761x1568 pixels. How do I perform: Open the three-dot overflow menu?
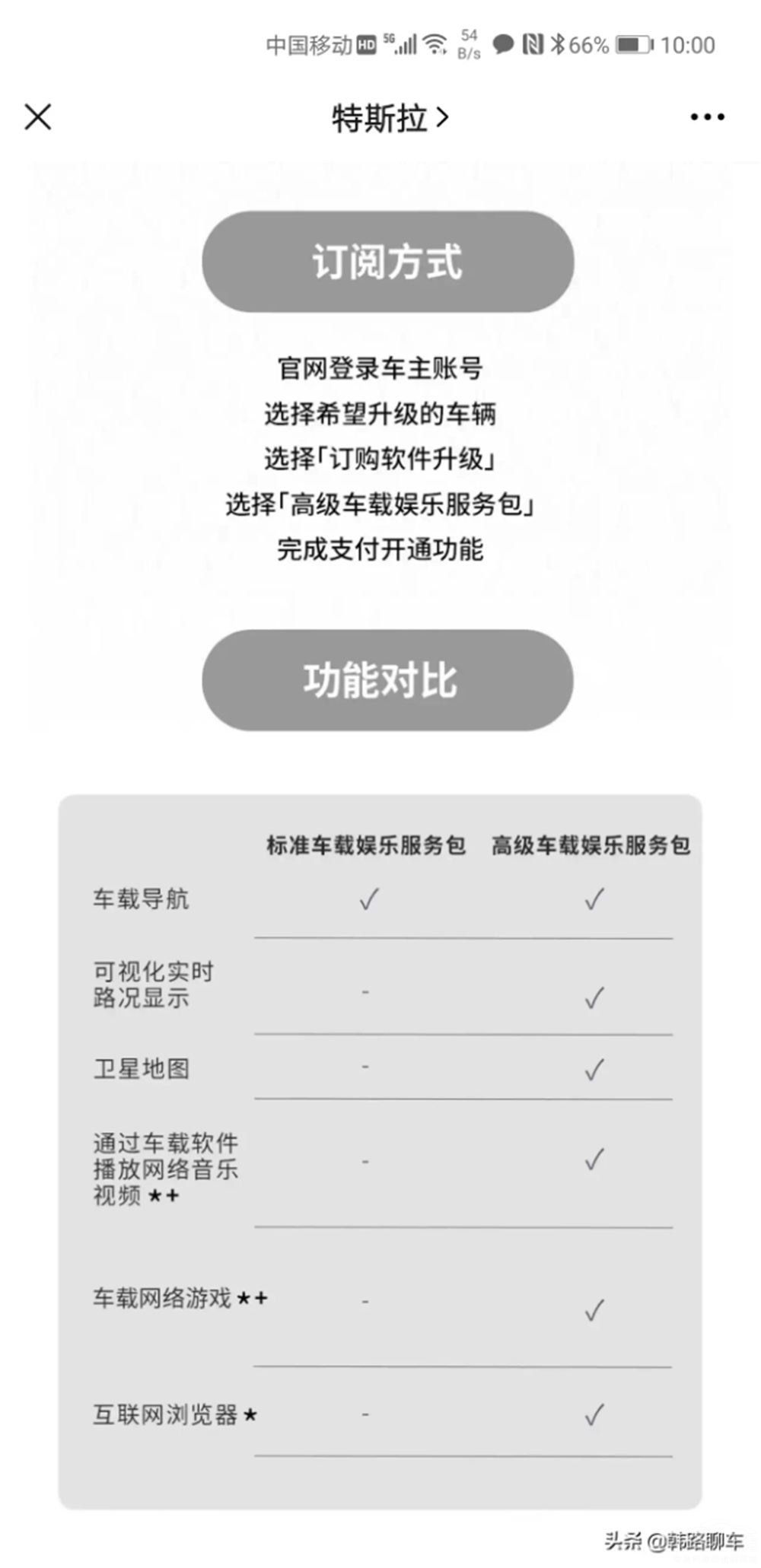coord(706,117)
